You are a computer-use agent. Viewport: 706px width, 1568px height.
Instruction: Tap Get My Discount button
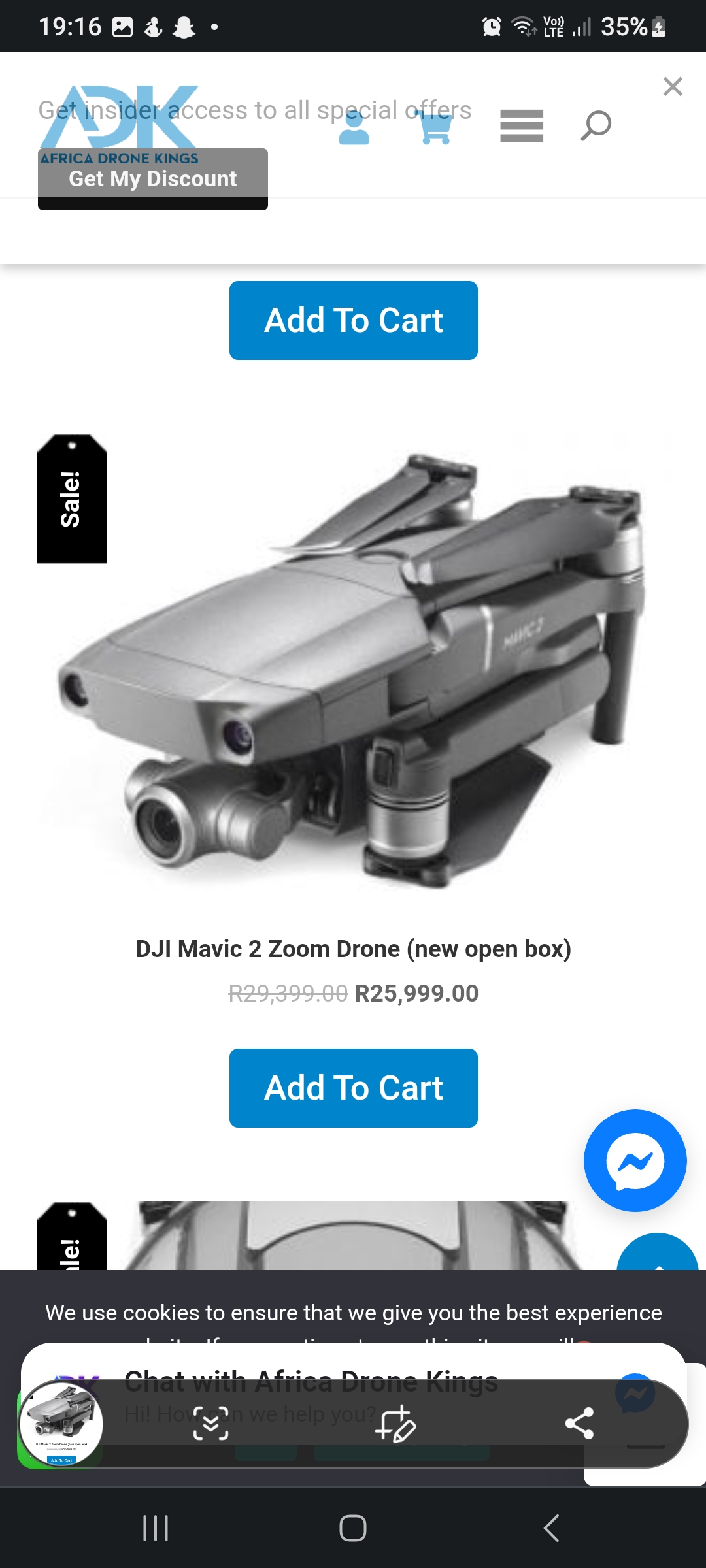pyautogui.click(x=153, y=179)
